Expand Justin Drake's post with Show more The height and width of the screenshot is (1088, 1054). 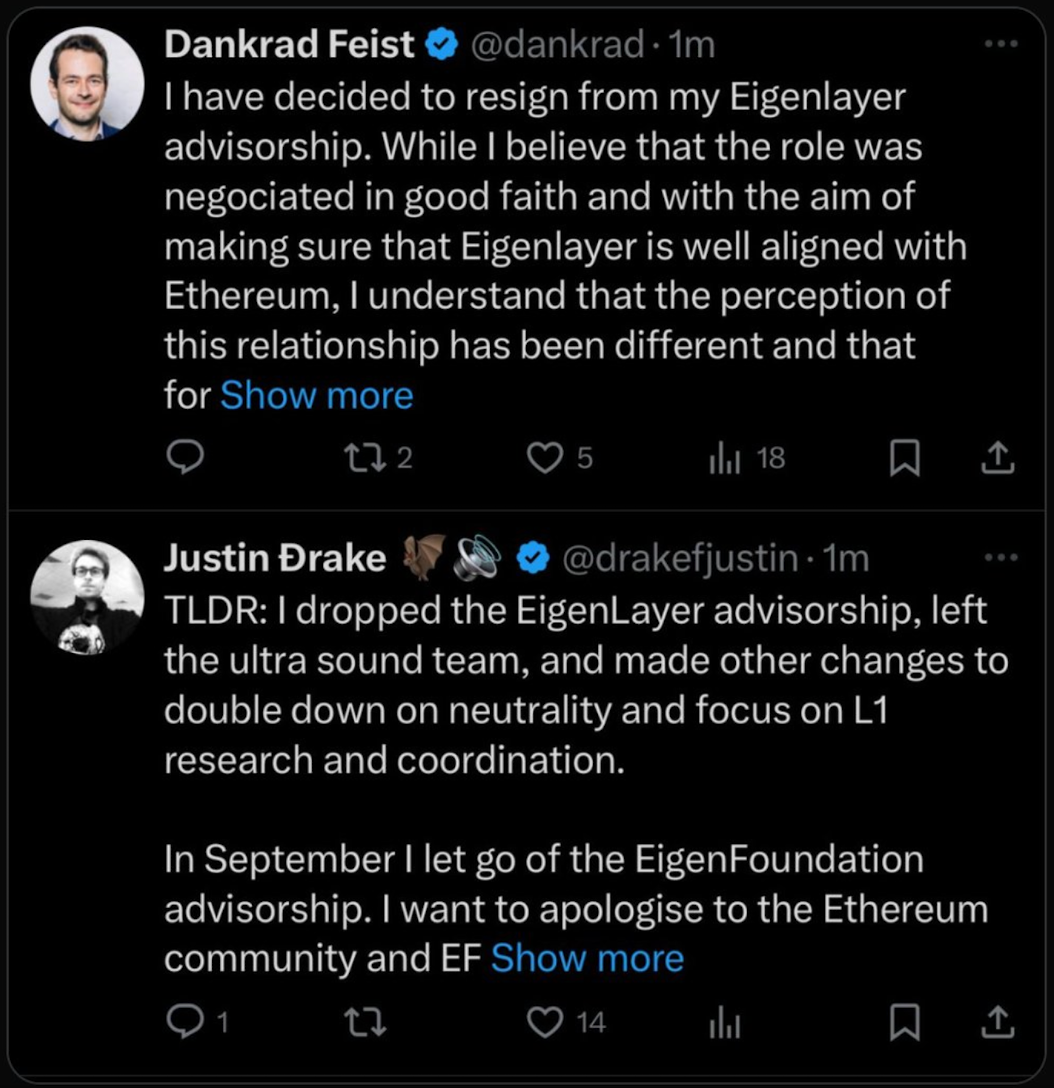click(588, 958)
